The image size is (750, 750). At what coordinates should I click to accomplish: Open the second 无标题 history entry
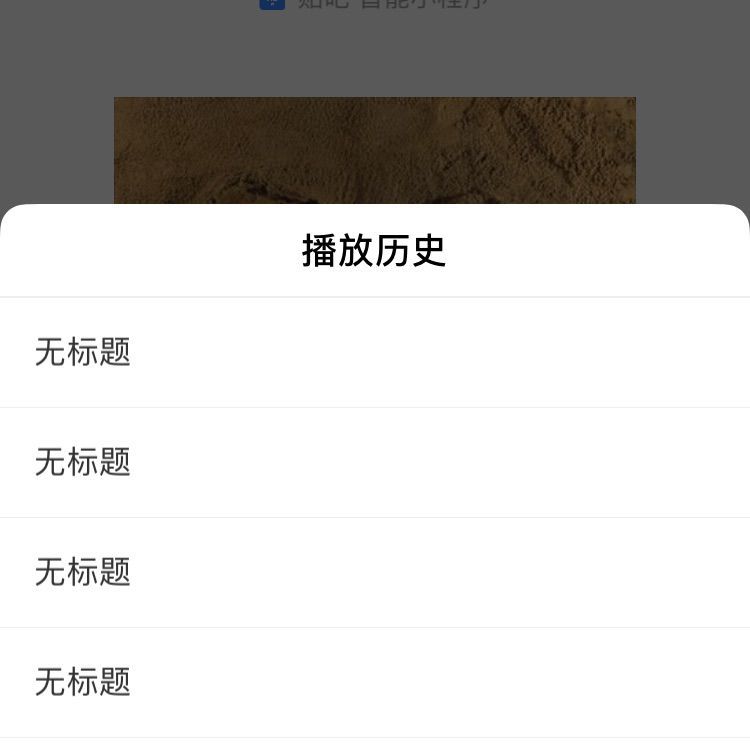[375, 463]
